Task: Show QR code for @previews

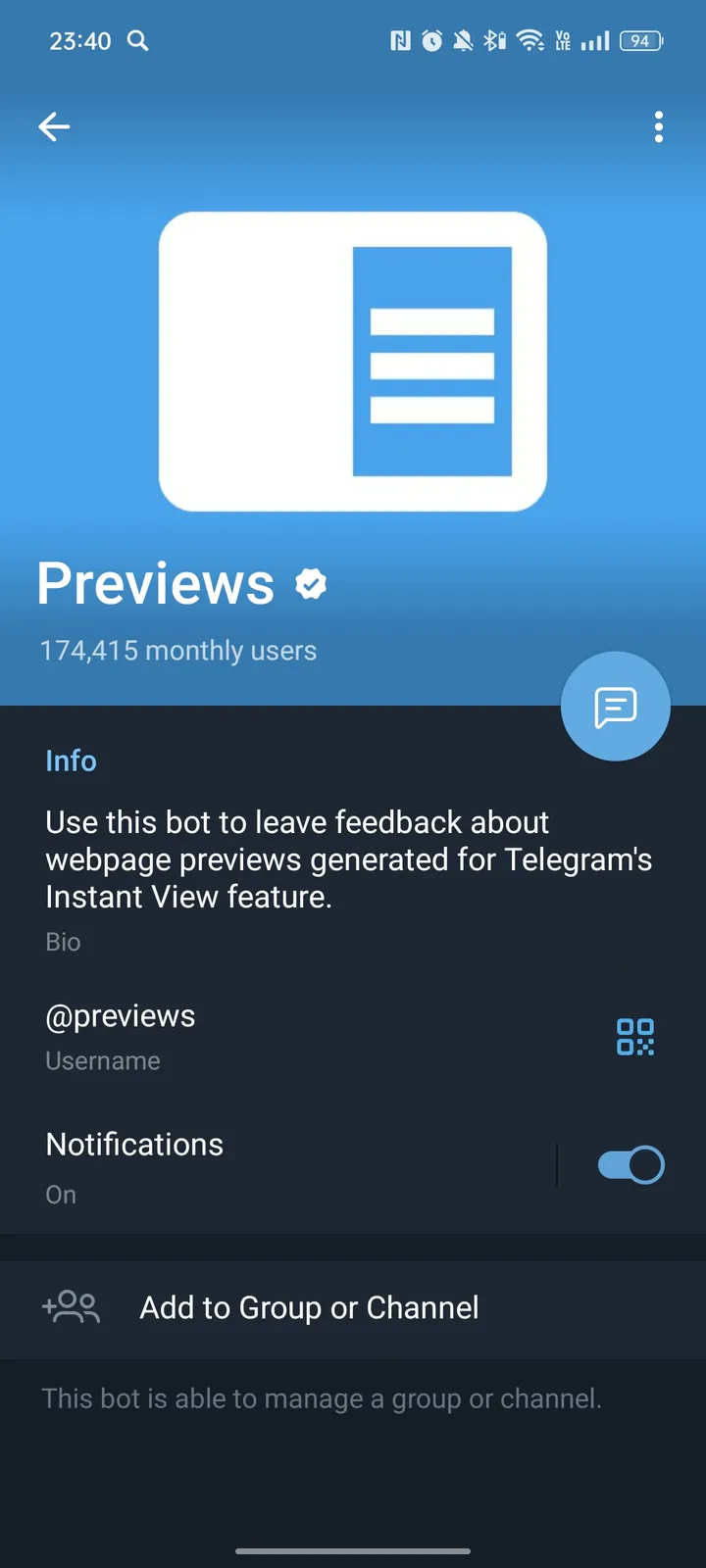Action: [634, 1037]
